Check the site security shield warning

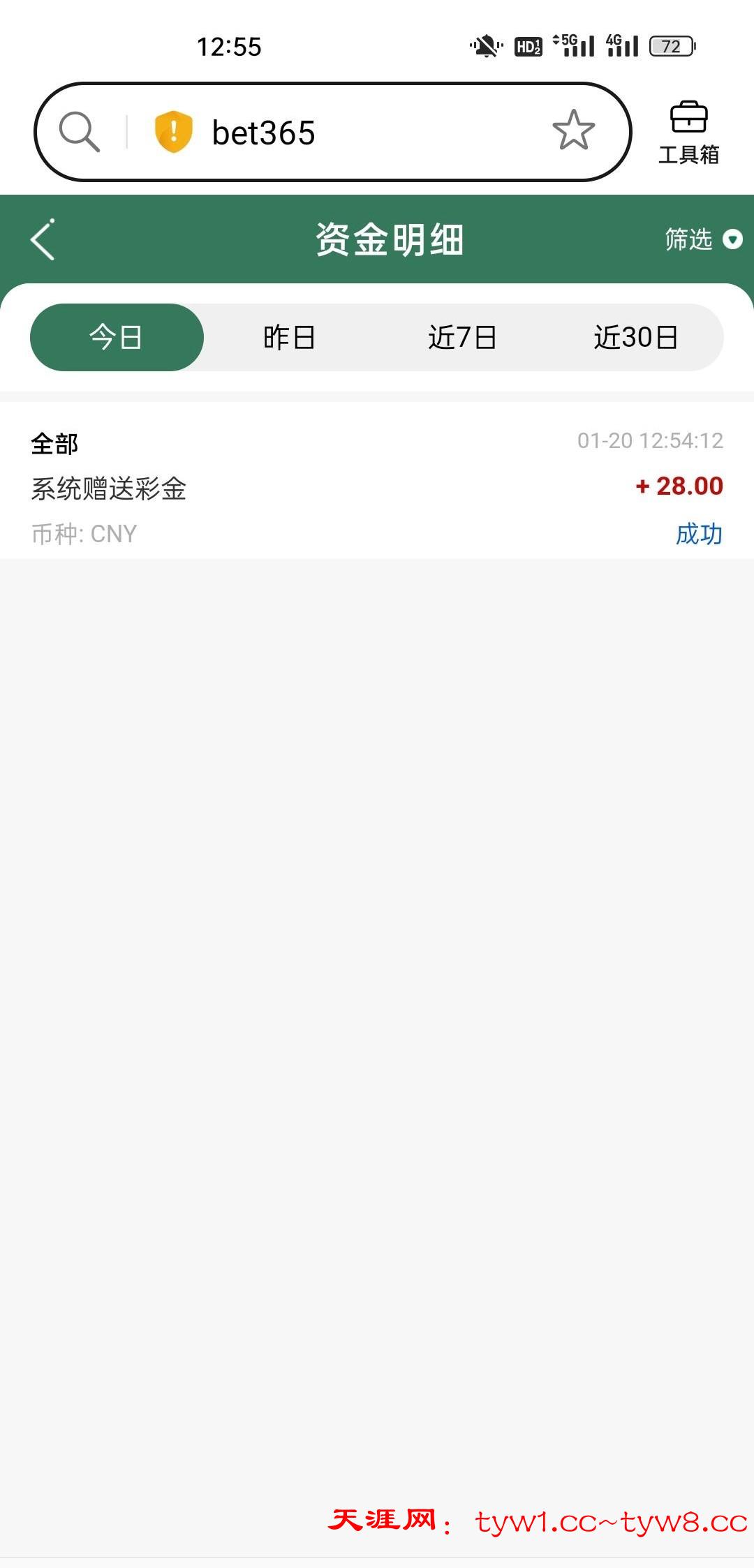(x=173, y=131)
